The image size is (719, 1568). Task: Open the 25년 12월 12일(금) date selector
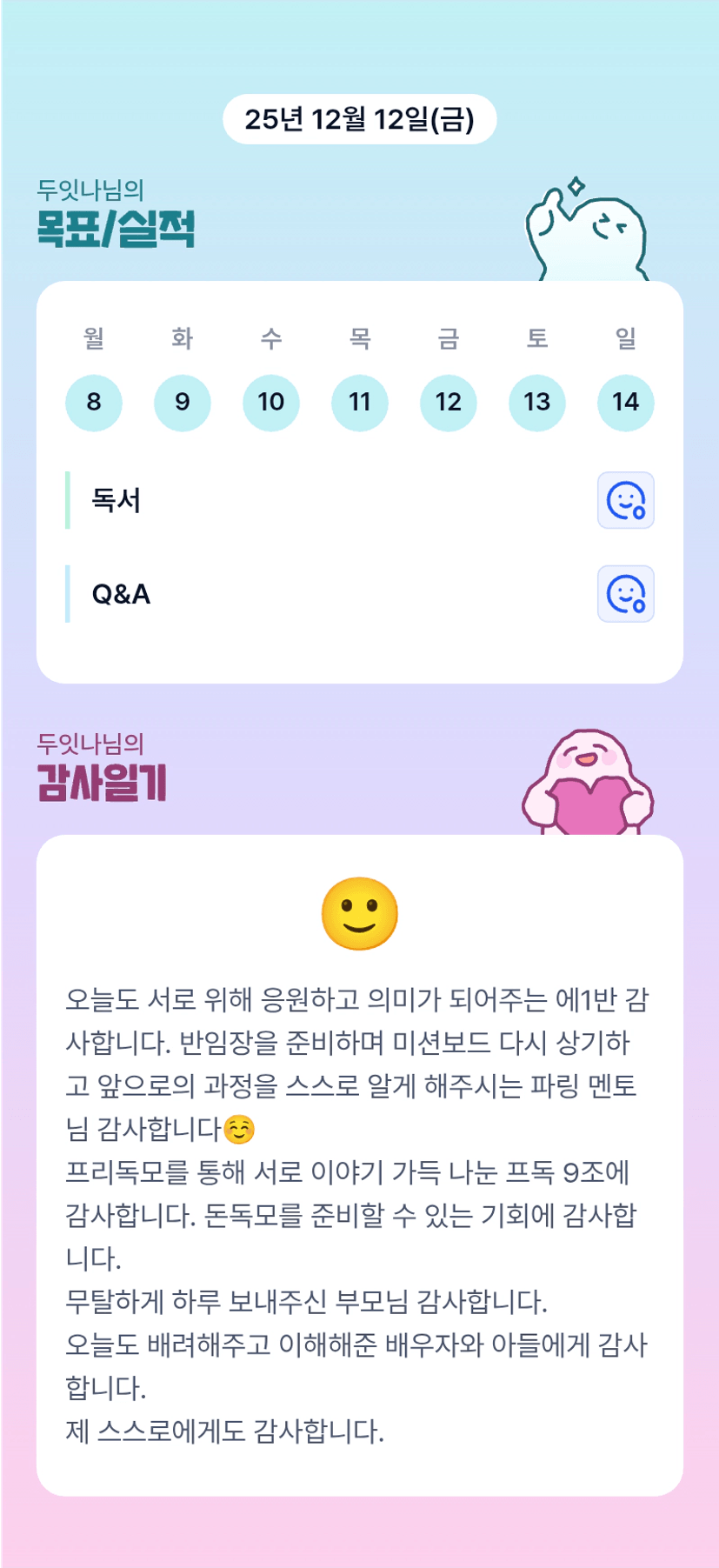click(x=360, y=119)
